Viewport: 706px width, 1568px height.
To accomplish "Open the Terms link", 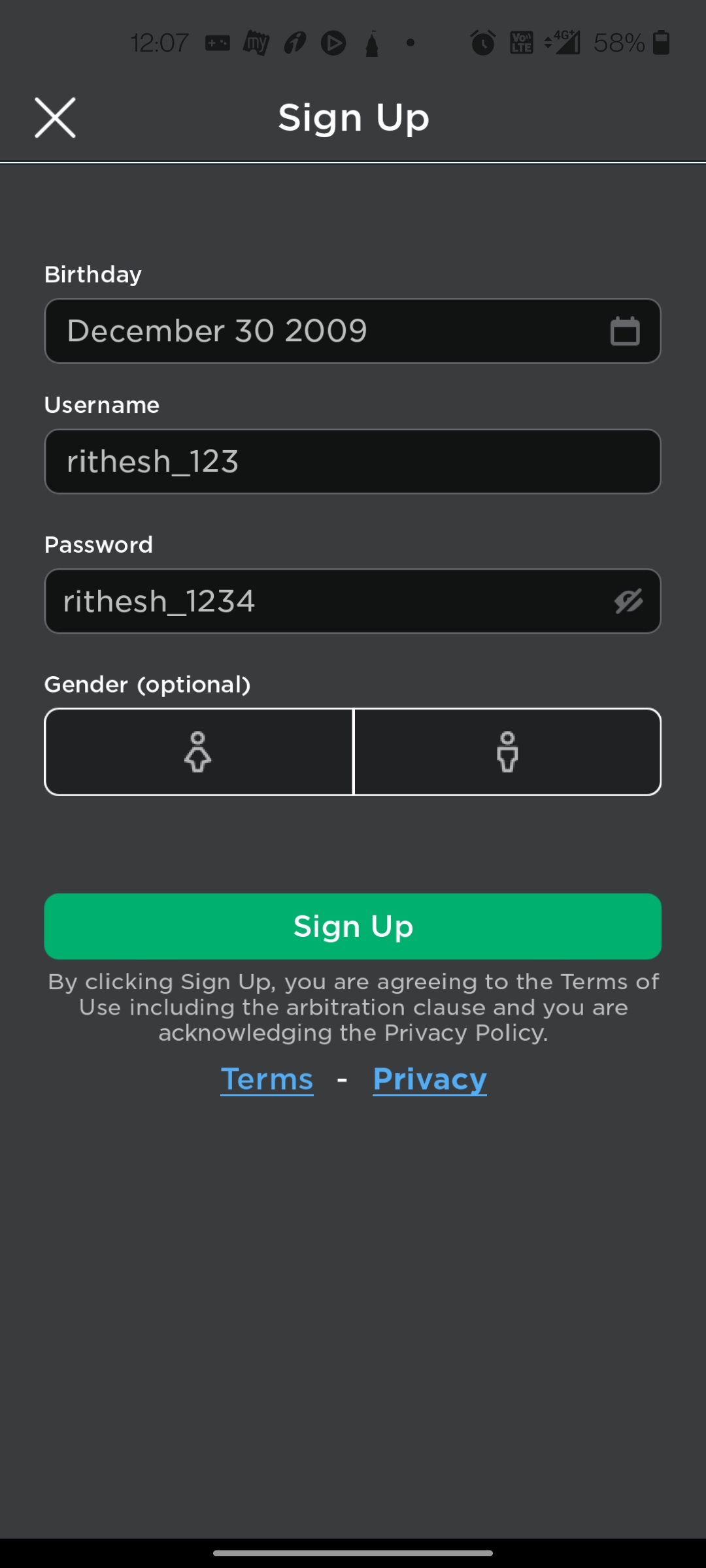I will click(x=267, y=1079).
